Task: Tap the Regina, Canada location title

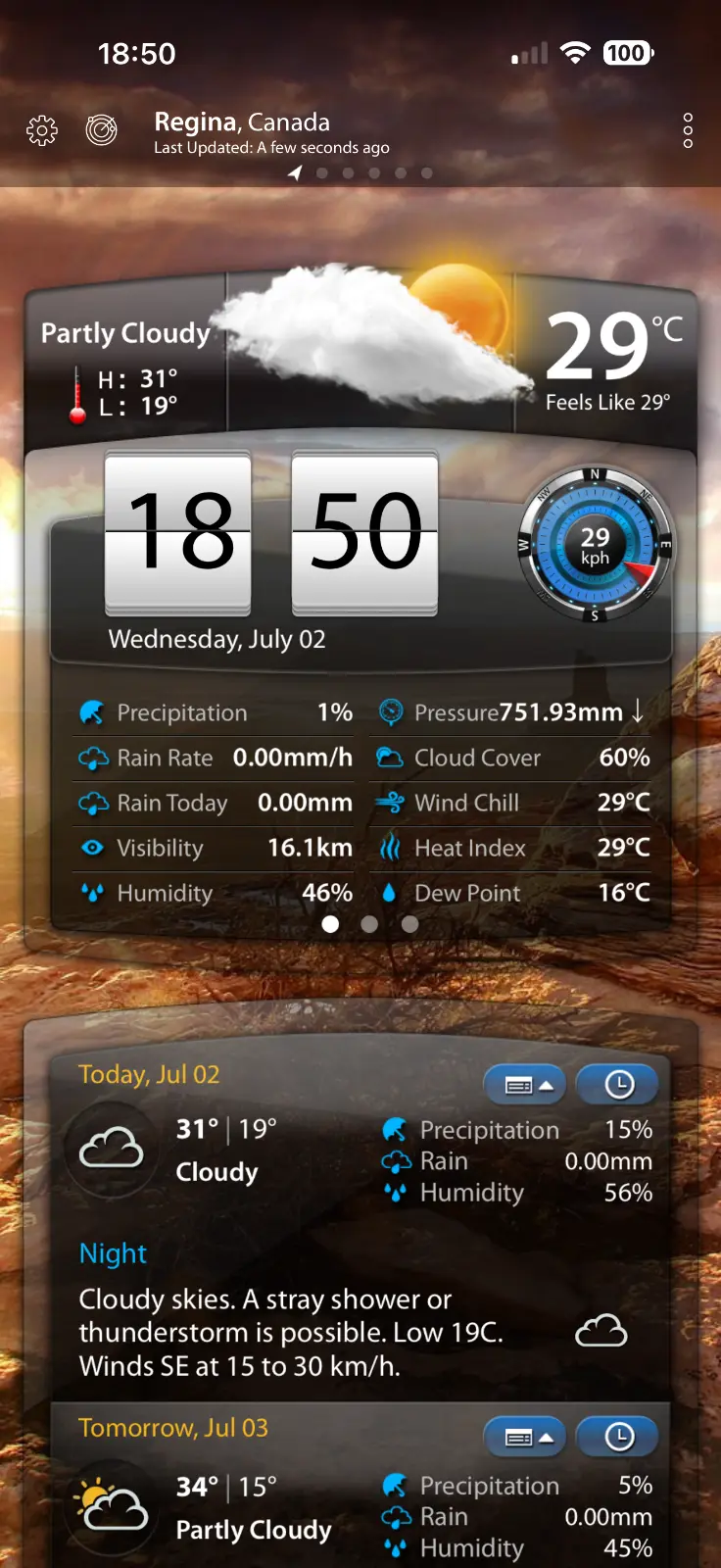Action: point(242,122)
